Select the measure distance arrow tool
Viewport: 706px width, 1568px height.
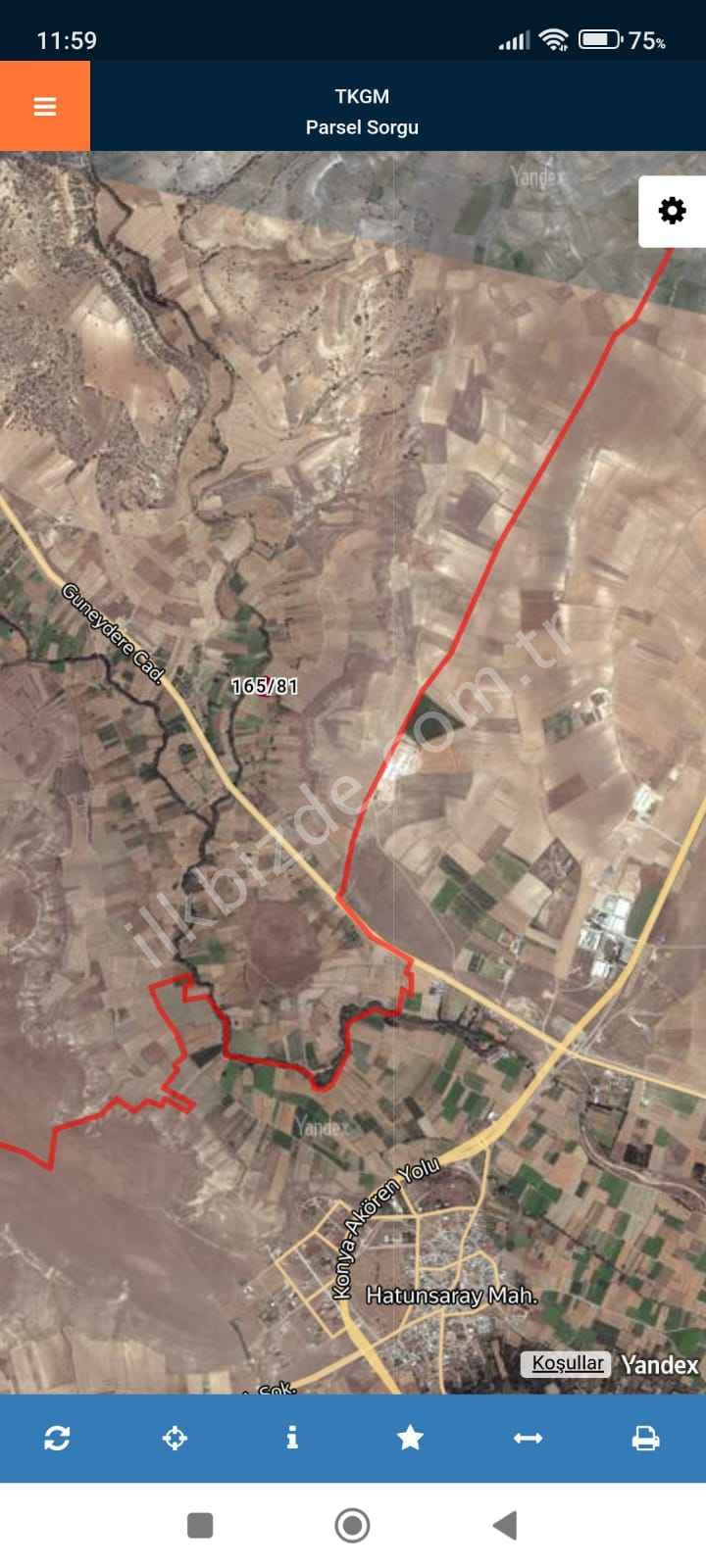click(x=528, y=1438)
